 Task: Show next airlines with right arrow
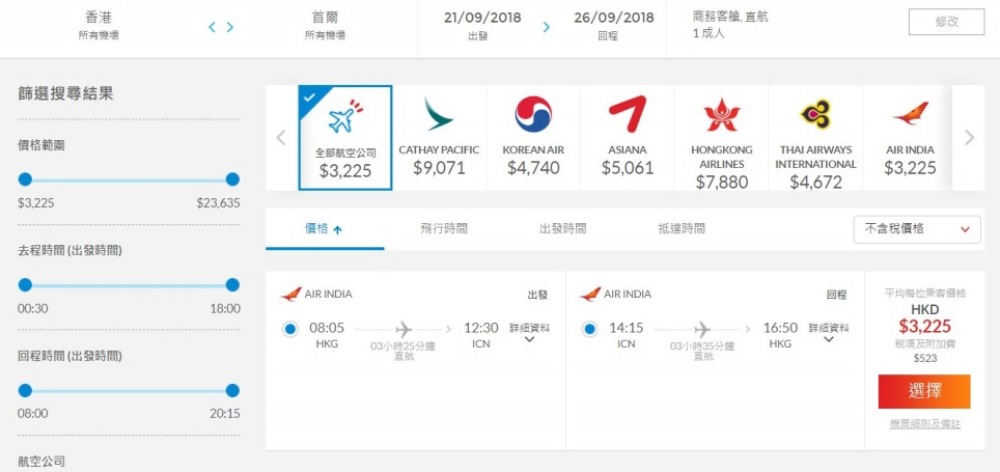[968, 138]
